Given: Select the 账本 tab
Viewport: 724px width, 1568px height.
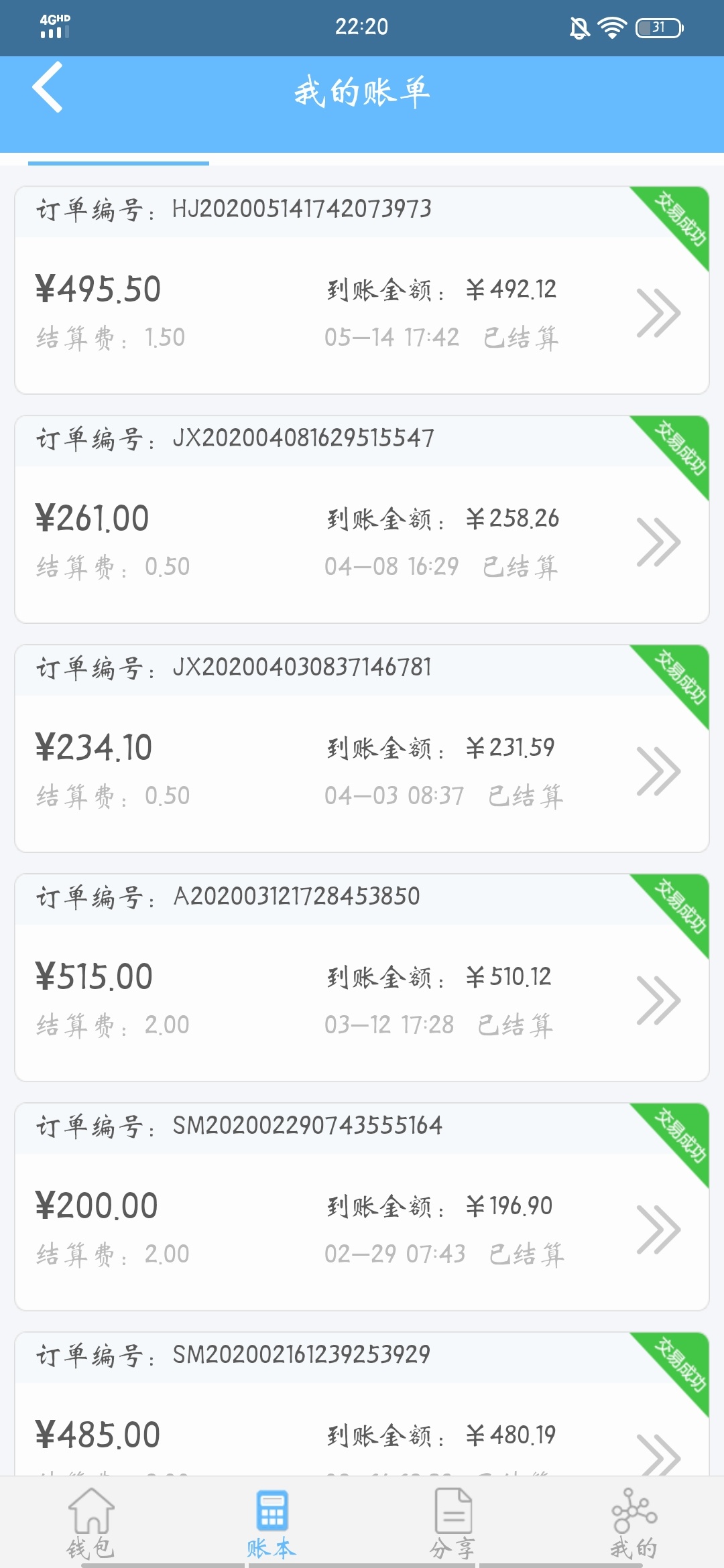Looking at the screenshot, I should point(271,1522).
